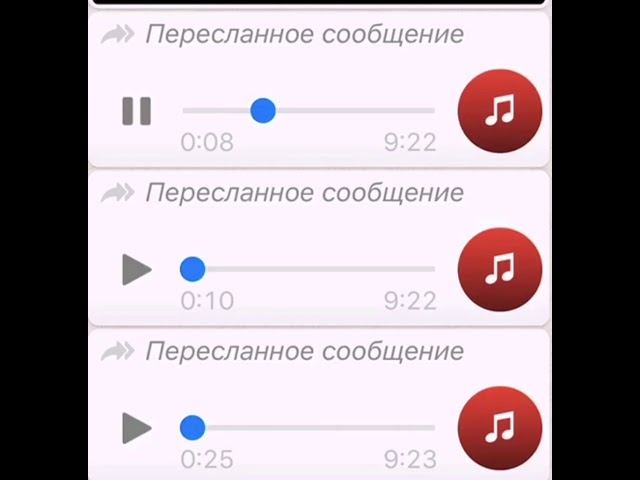Open the red music icon beside 0:08 audio
The height and width of the screenshot is (480, 640).
(499, 111)
